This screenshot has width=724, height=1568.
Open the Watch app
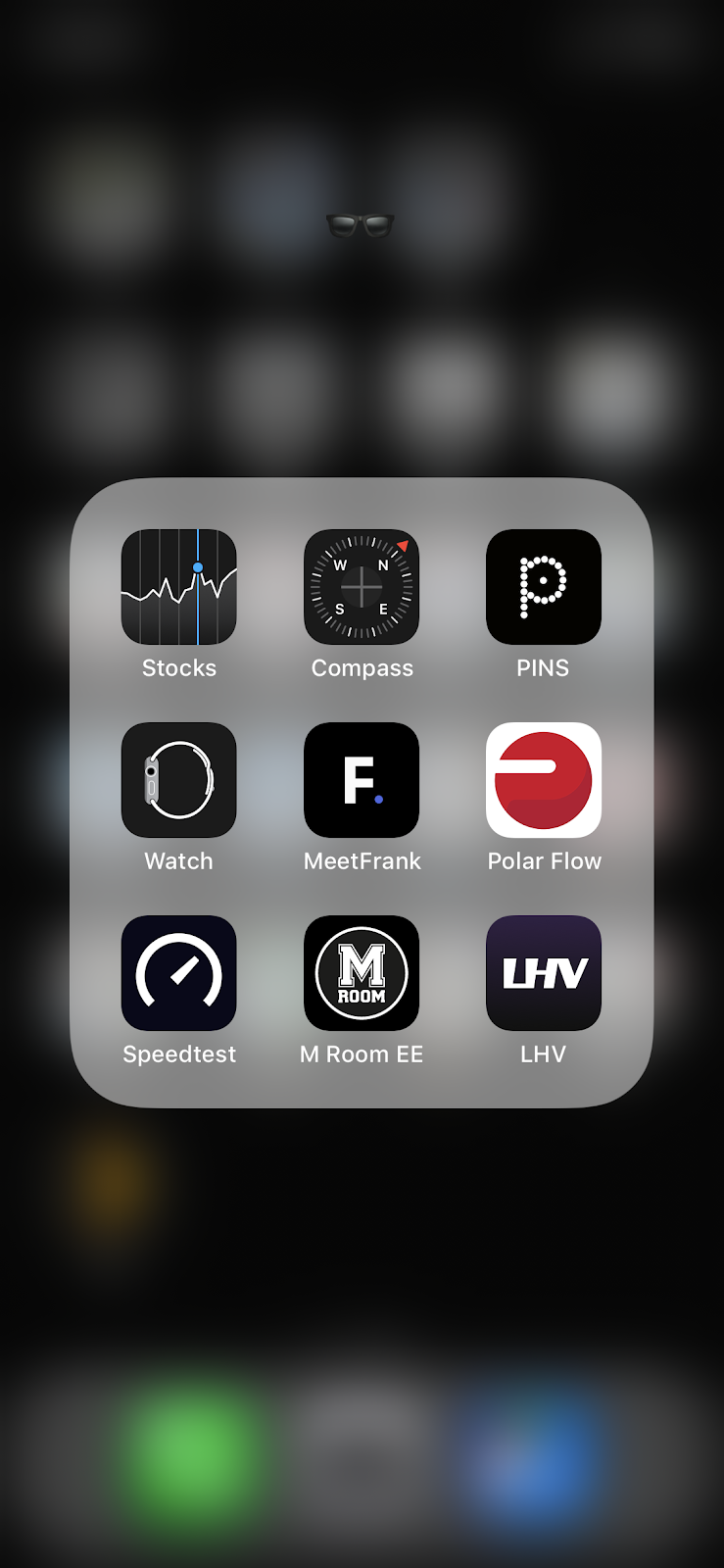point(178,780)
